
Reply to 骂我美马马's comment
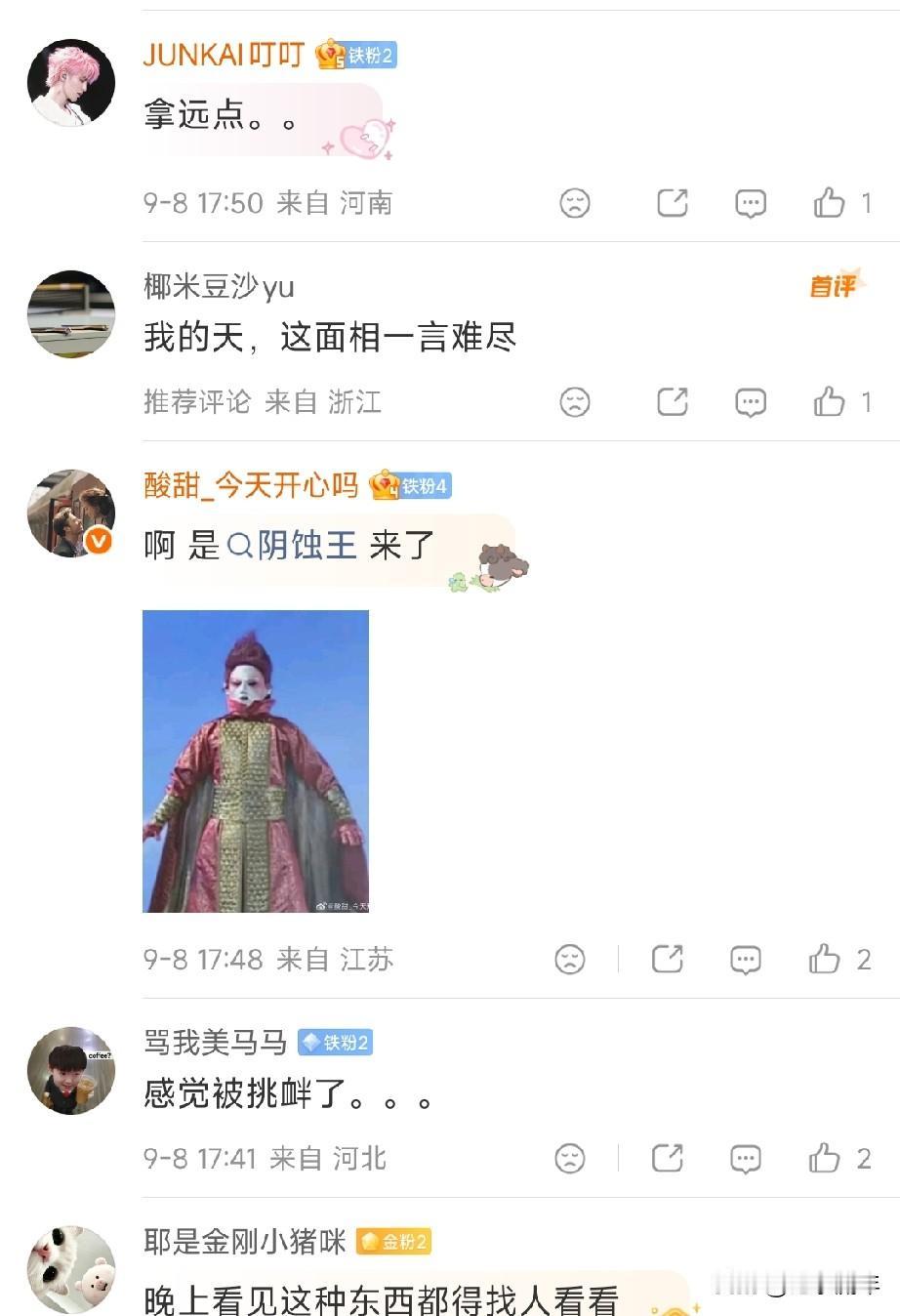(x=745, y=1160)
